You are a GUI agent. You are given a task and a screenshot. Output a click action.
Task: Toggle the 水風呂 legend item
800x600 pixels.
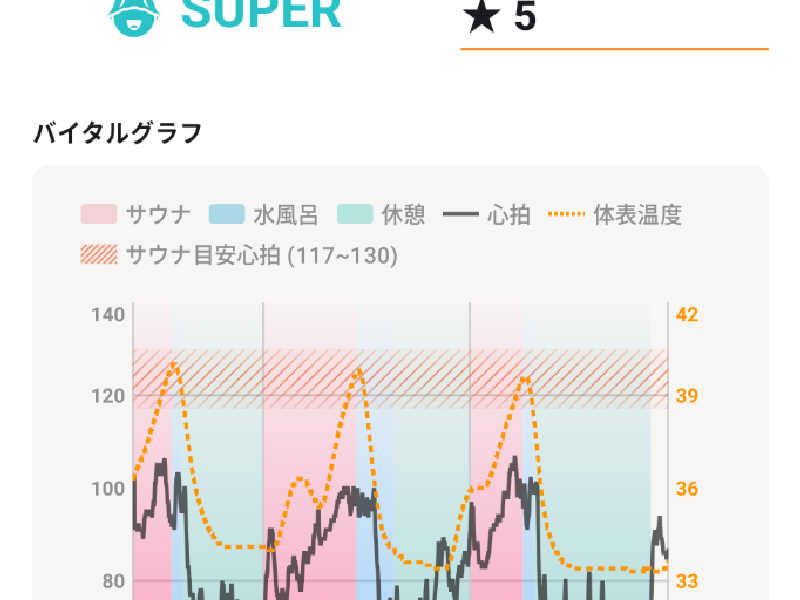[x=263, y=215]
